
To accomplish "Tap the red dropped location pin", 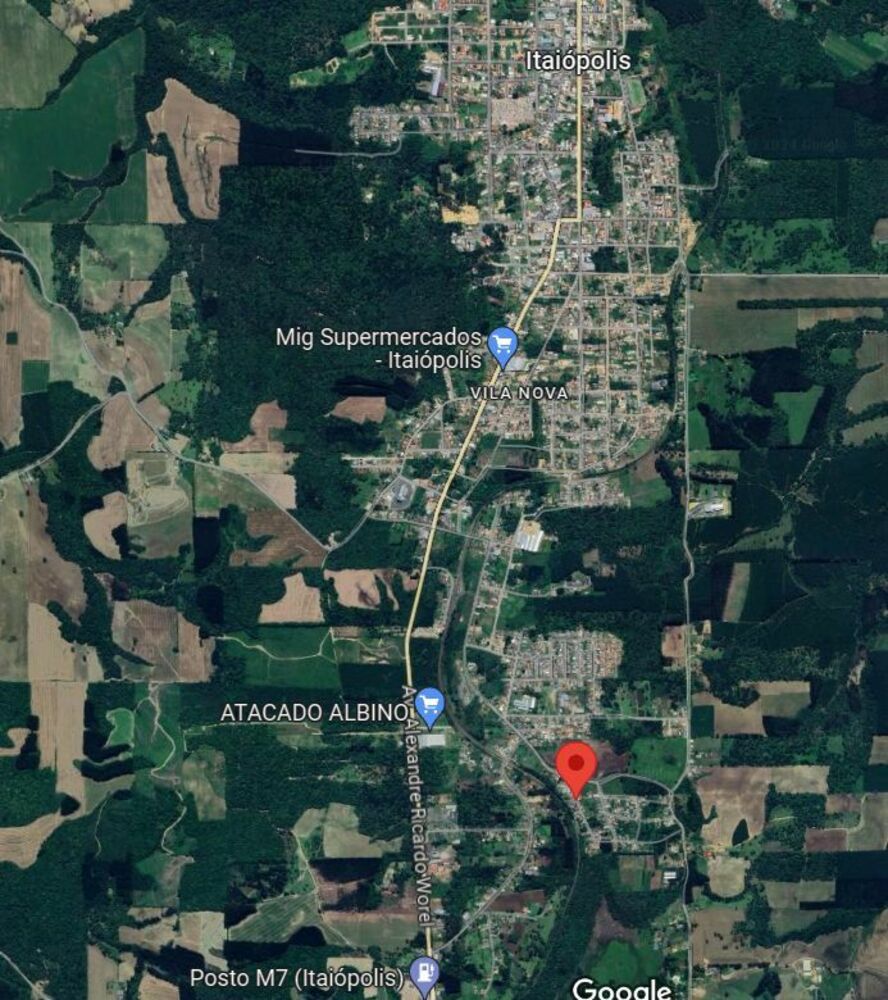I will point(577,766).
